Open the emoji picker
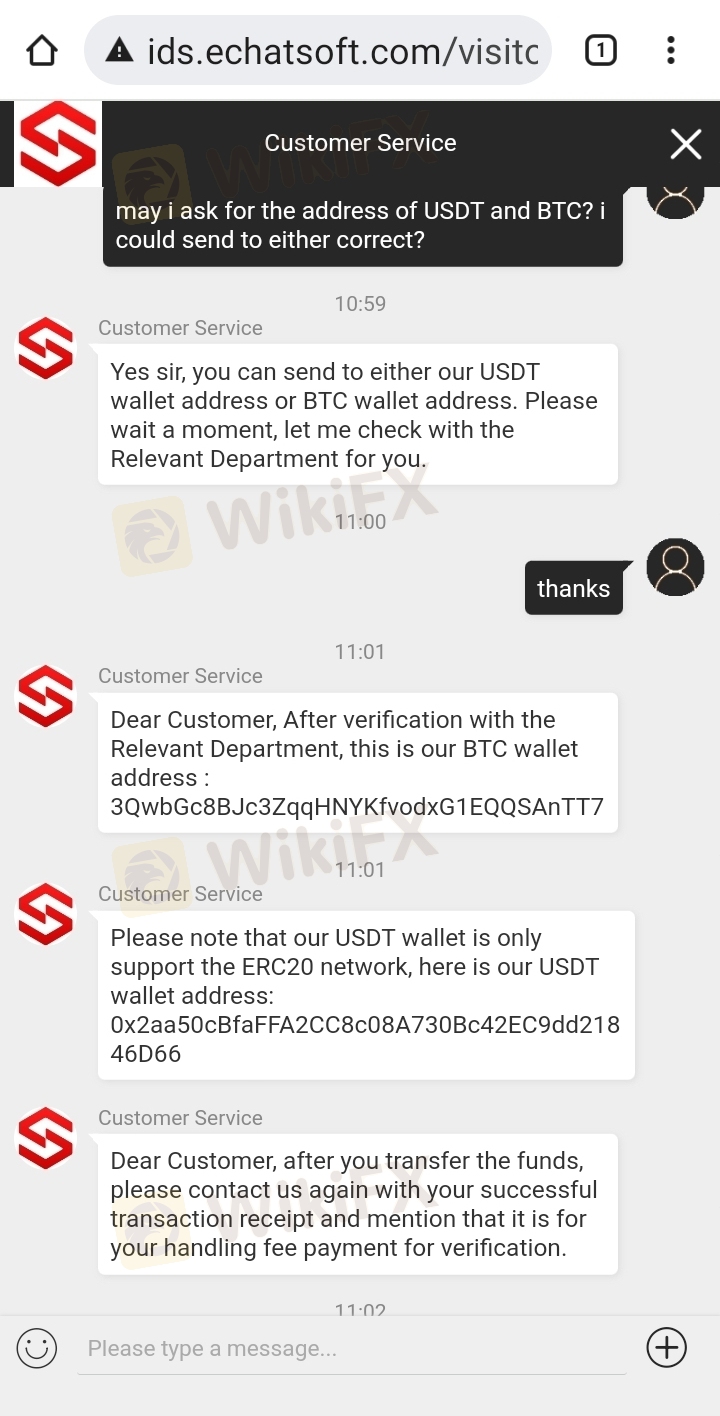The image size is (720, 1416). 37,1348
